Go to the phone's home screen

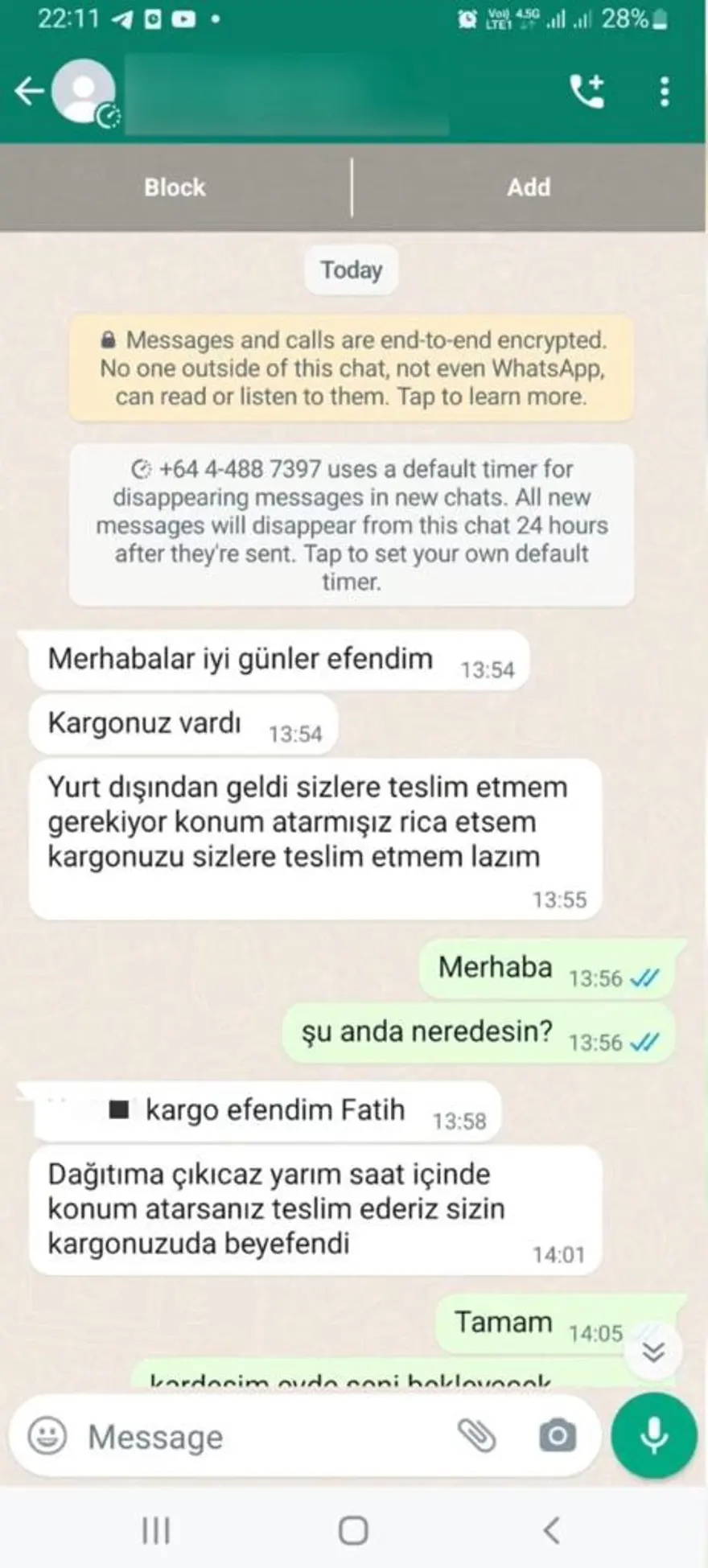(353, 1530)
